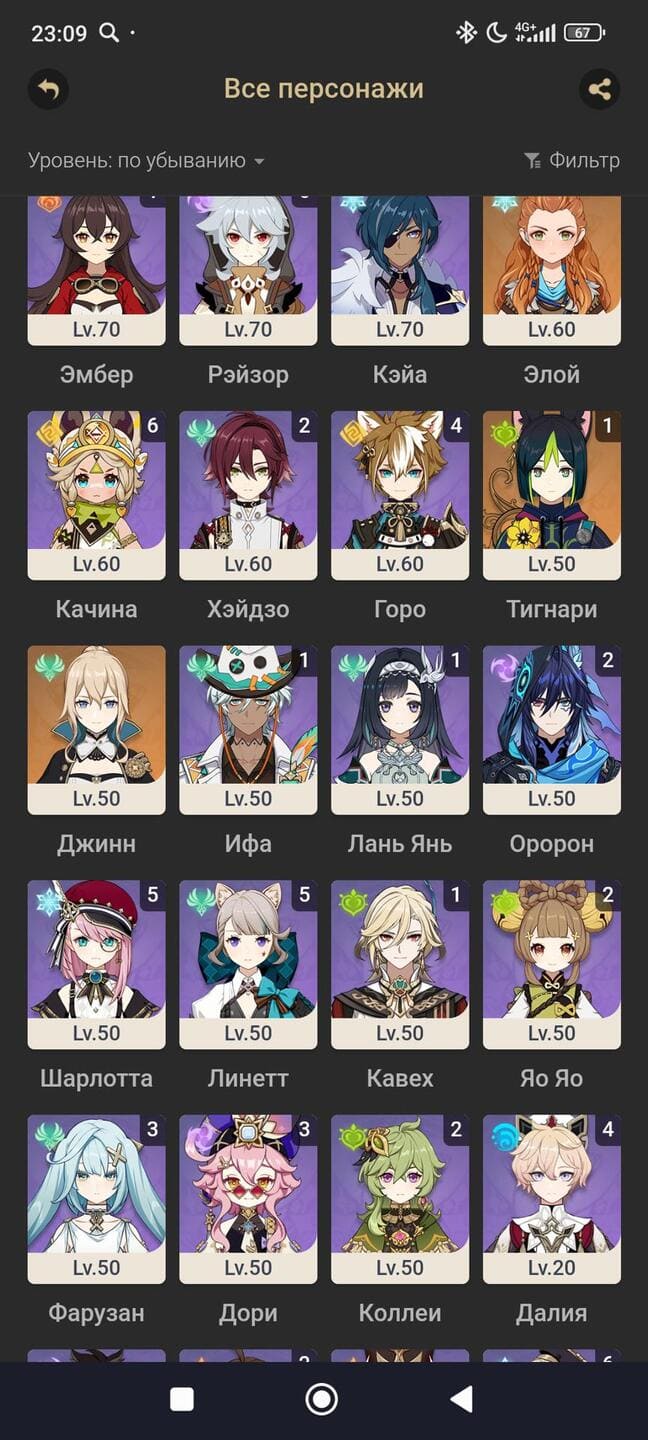This screenshot has height=1440, width=648.
Task: Tap the system home button
Action: 321,1399
